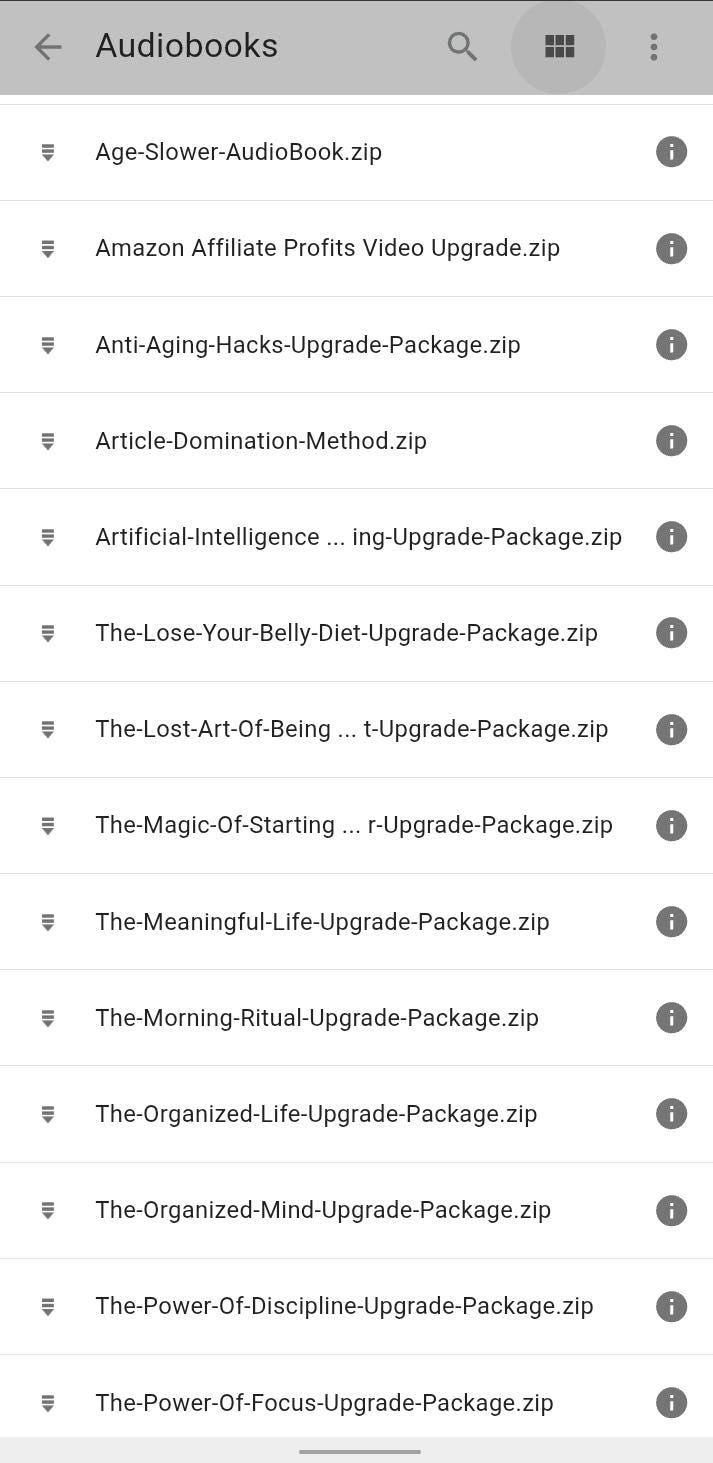This screenshot has height=1463, width=713.
Task: Open Amazon Affiliate Profits Video Upgrade.zip
Action: click(327, 248)
